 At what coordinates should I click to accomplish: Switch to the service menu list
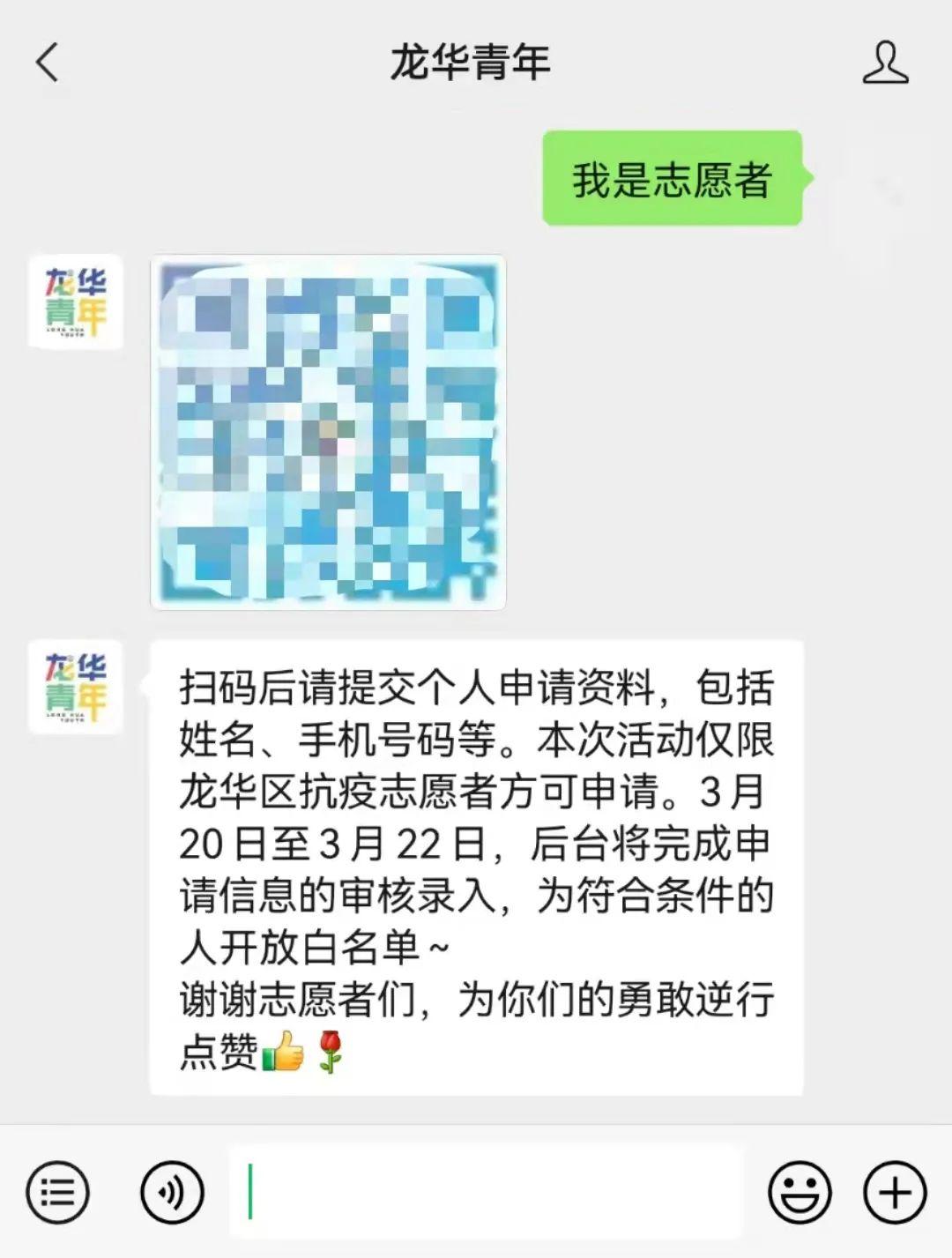[x=58, y=1194]
